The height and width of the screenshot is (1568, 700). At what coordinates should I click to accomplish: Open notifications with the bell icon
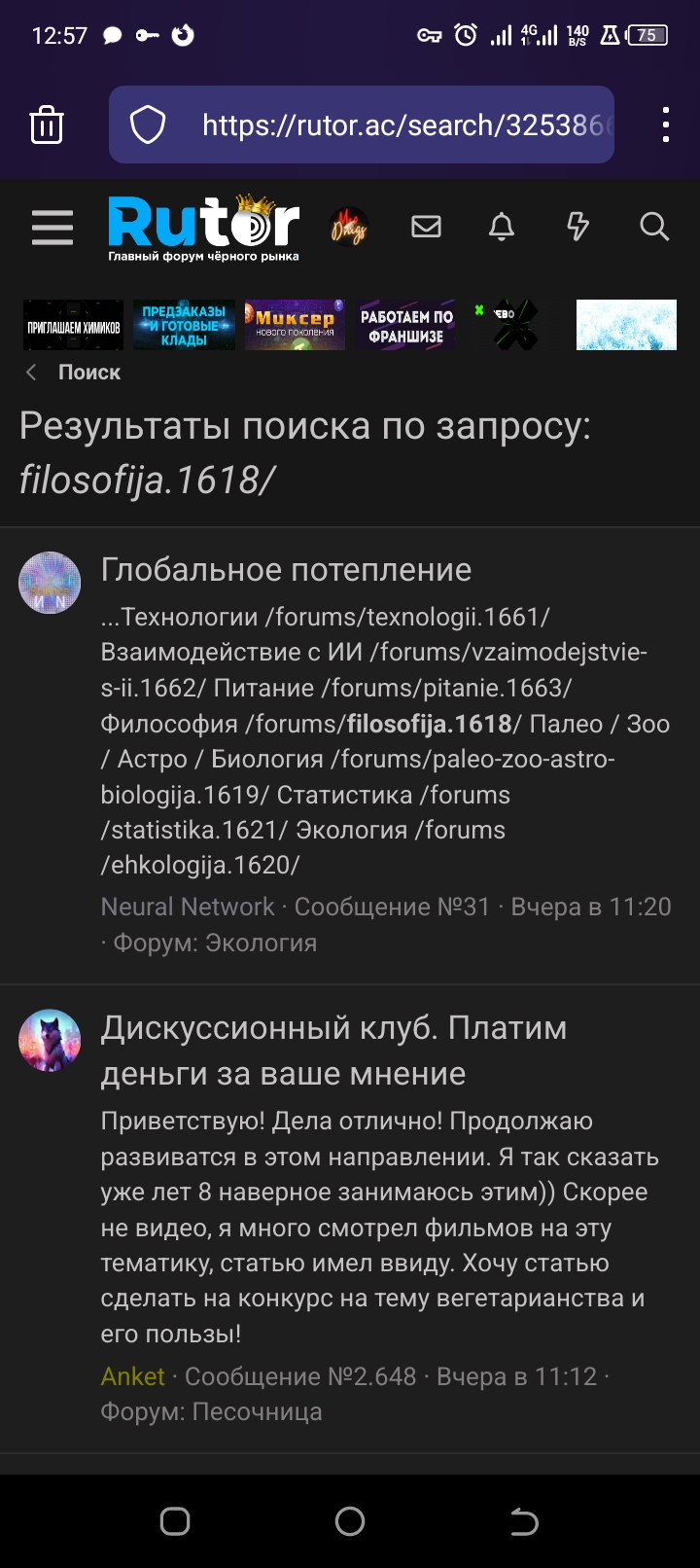tap(502, 228)
